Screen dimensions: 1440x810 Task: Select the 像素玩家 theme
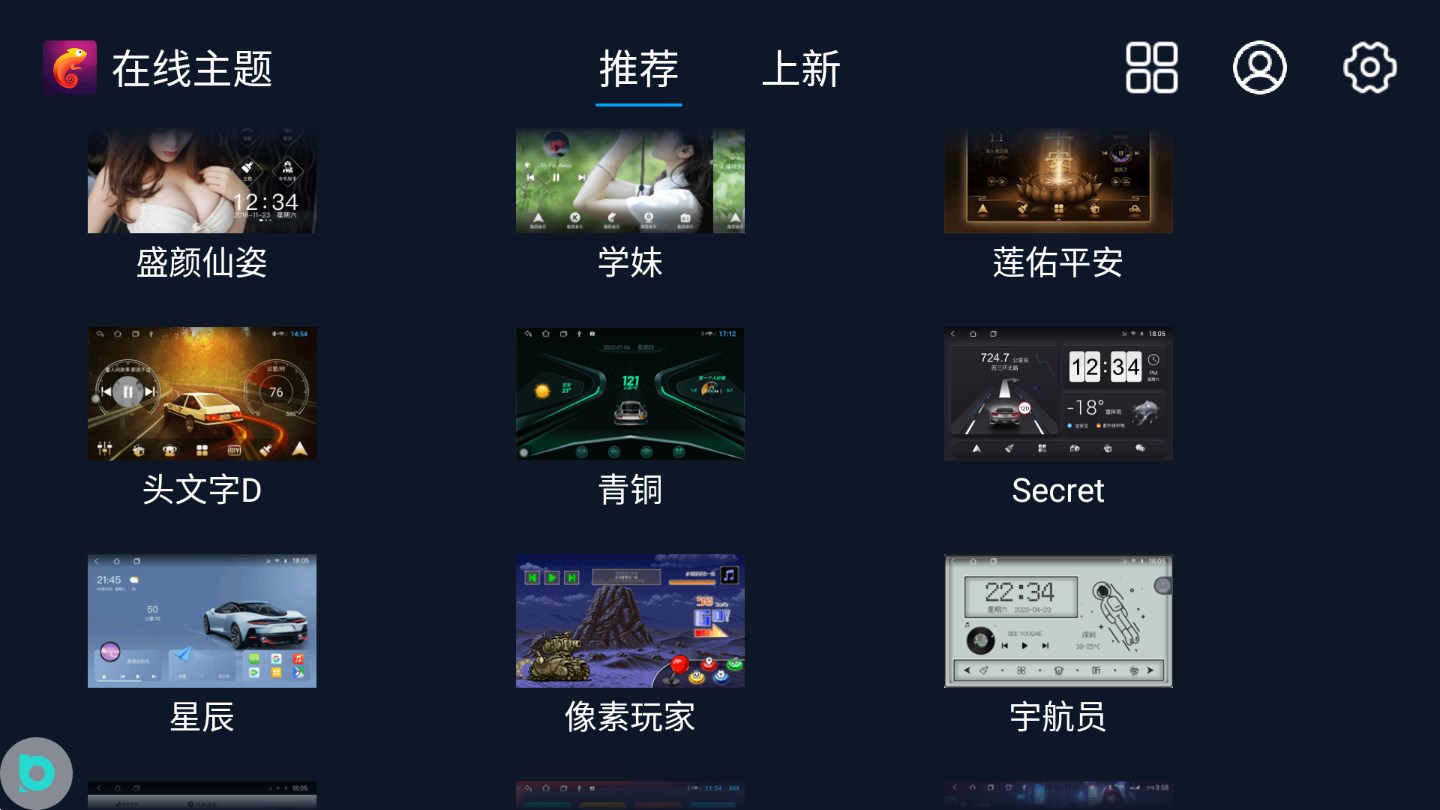click(630, 621)
